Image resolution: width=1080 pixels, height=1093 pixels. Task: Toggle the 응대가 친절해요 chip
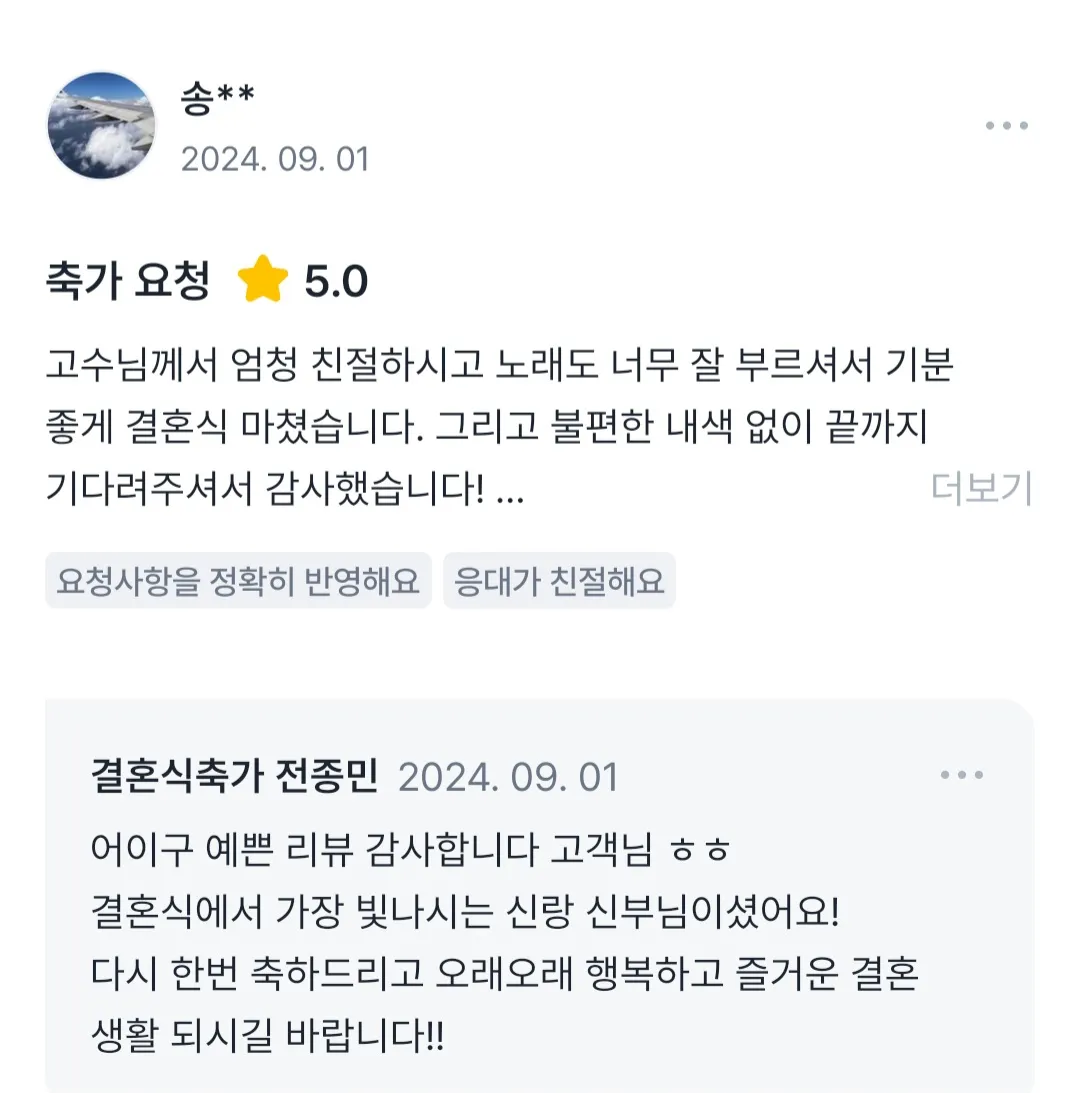click(x=560, y=580)
